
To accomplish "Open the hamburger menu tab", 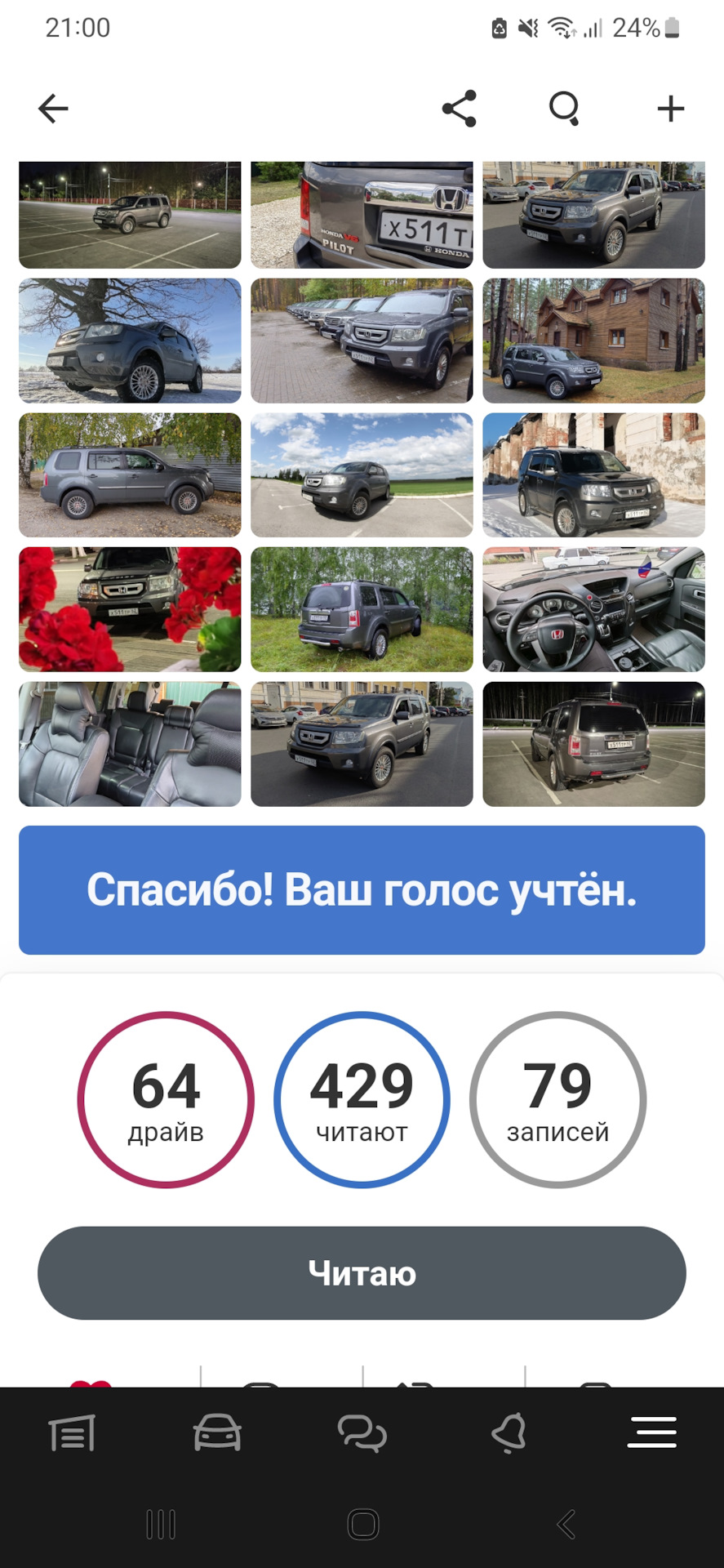I will [x=651, y=1433].
